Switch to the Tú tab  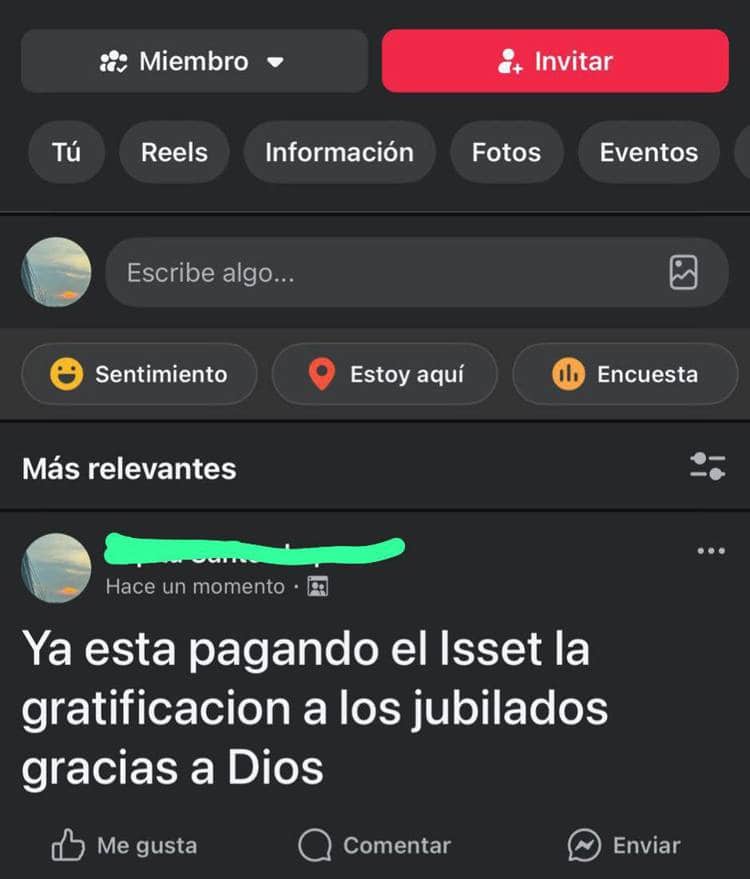click(x=66, y=152)
